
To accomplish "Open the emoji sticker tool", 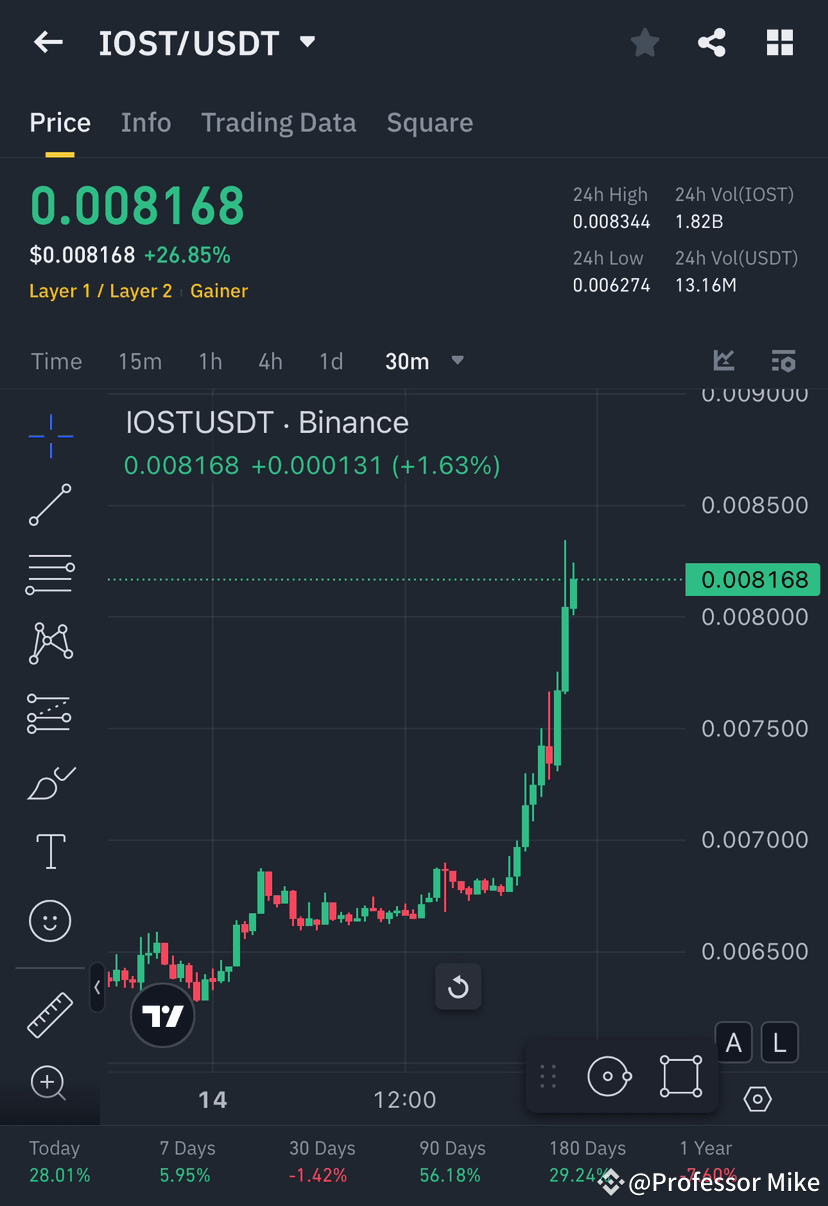I will [50, 920].
